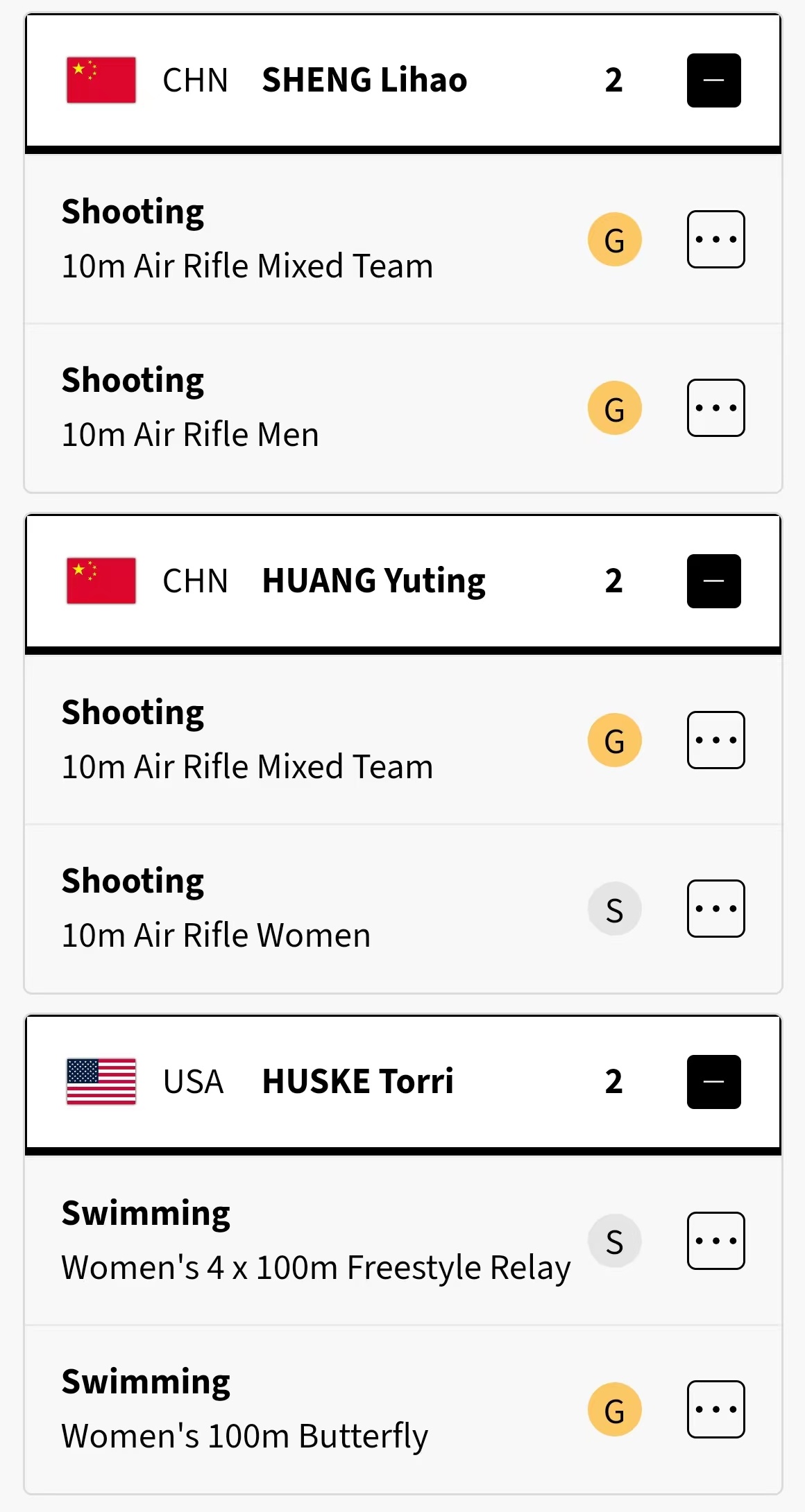Collapse HUANG Yuting's medal section

(x=714, y=581)
